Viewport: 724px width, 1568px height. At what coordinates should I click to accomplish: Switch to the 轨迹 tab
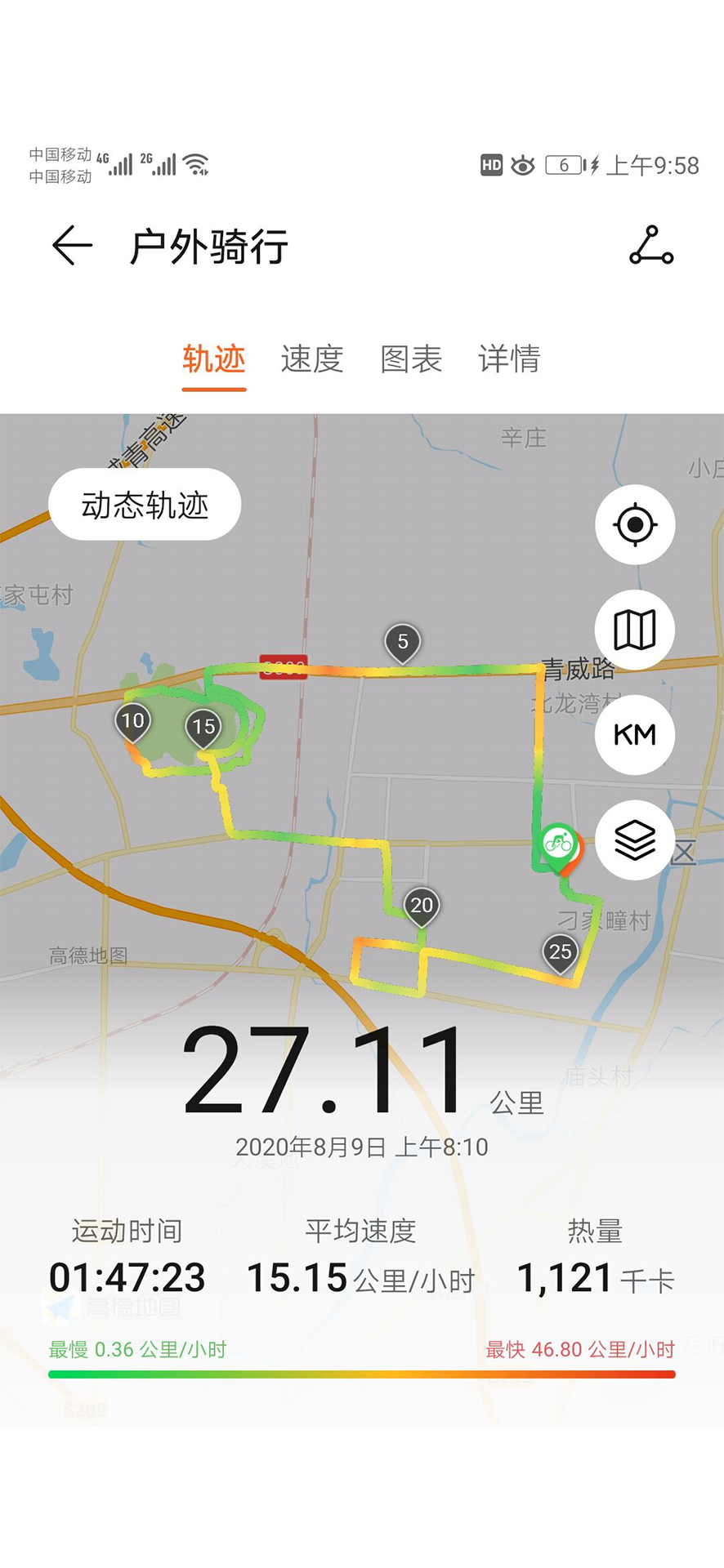[x=214, y=359]
